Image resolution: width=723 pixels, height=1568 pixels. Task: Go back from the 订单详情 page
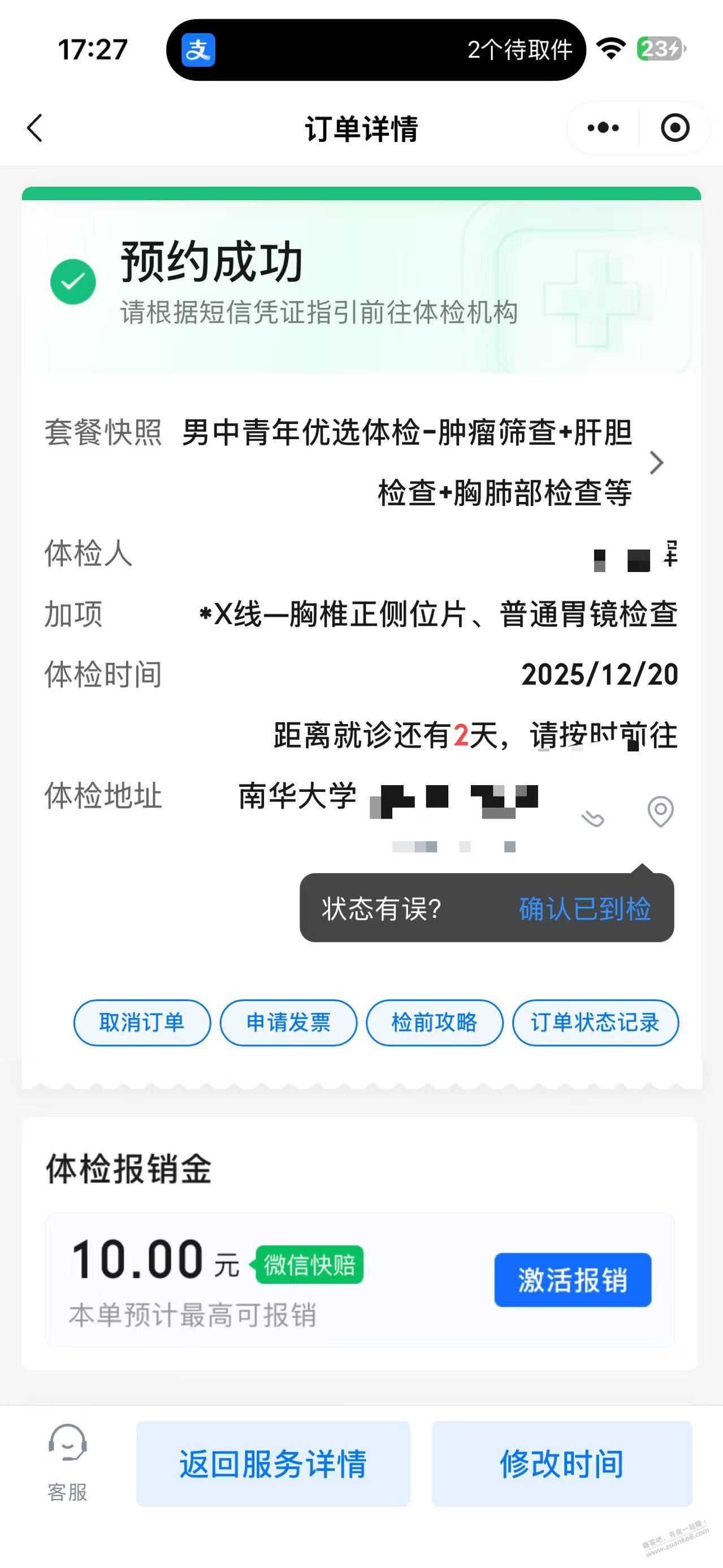coord(35,128)
